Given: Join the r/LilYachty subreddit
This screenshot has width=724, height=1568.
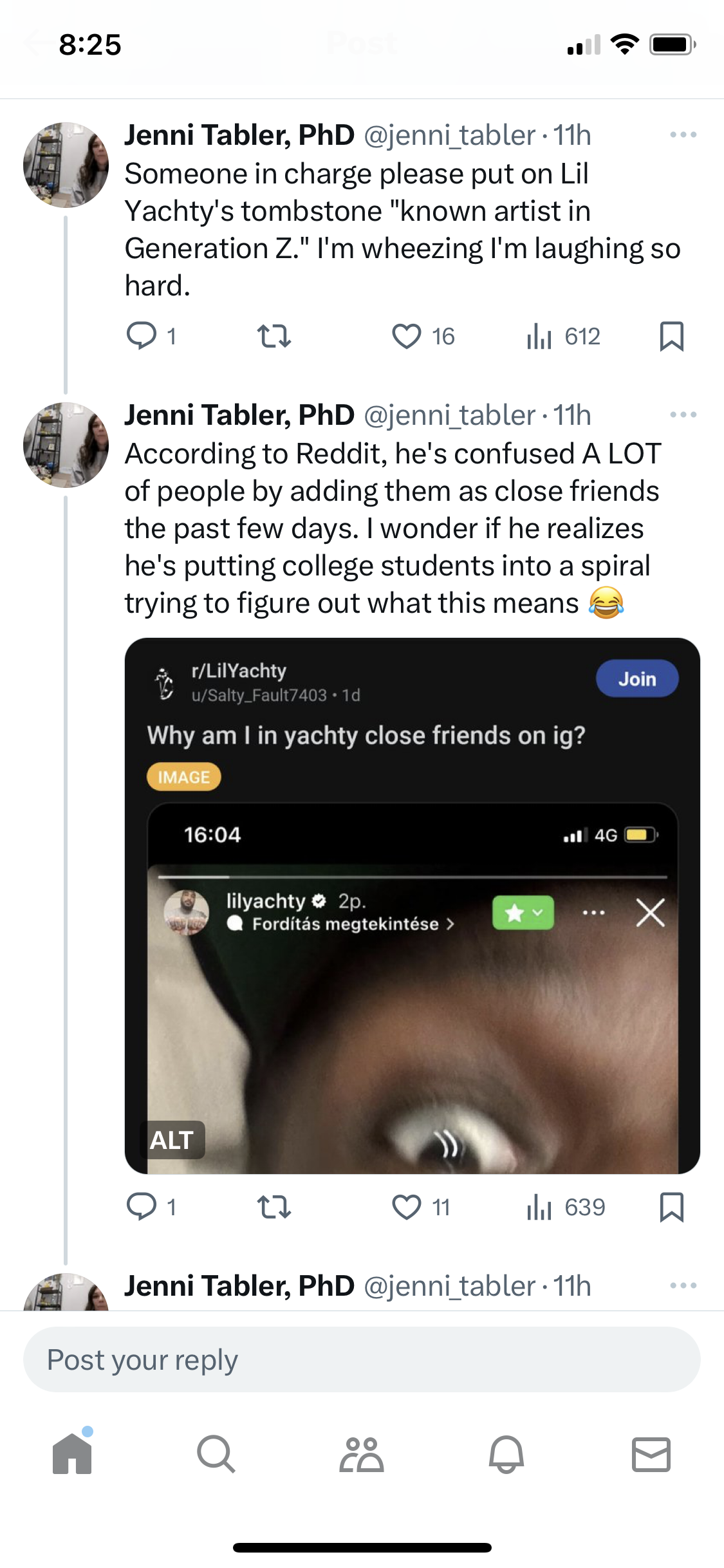Looking at the screenshot, I should click(637, 678).
